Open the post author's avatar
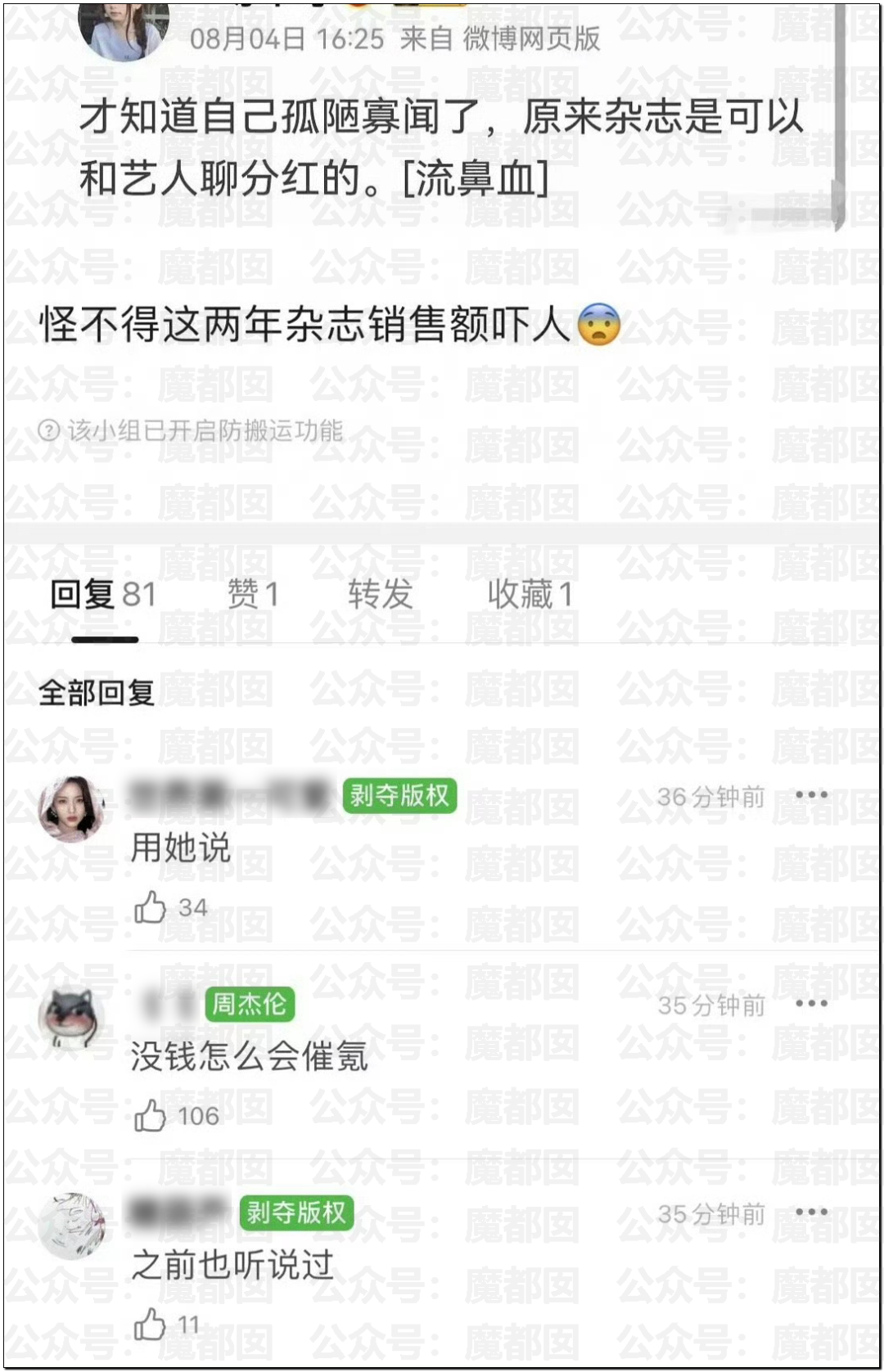 coord(123,29)
